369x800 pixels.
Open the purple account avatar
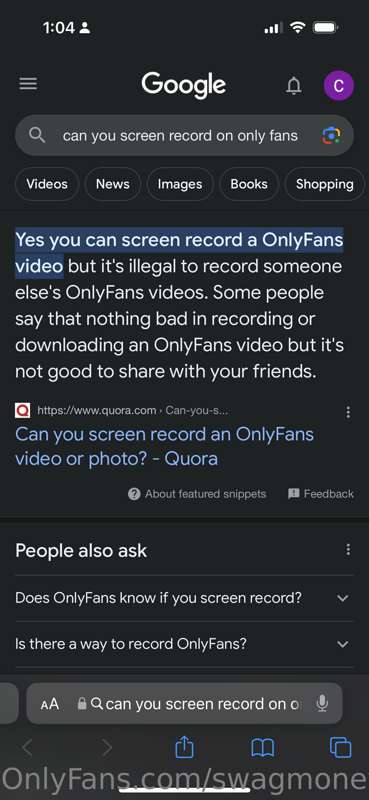click(338, 85)
